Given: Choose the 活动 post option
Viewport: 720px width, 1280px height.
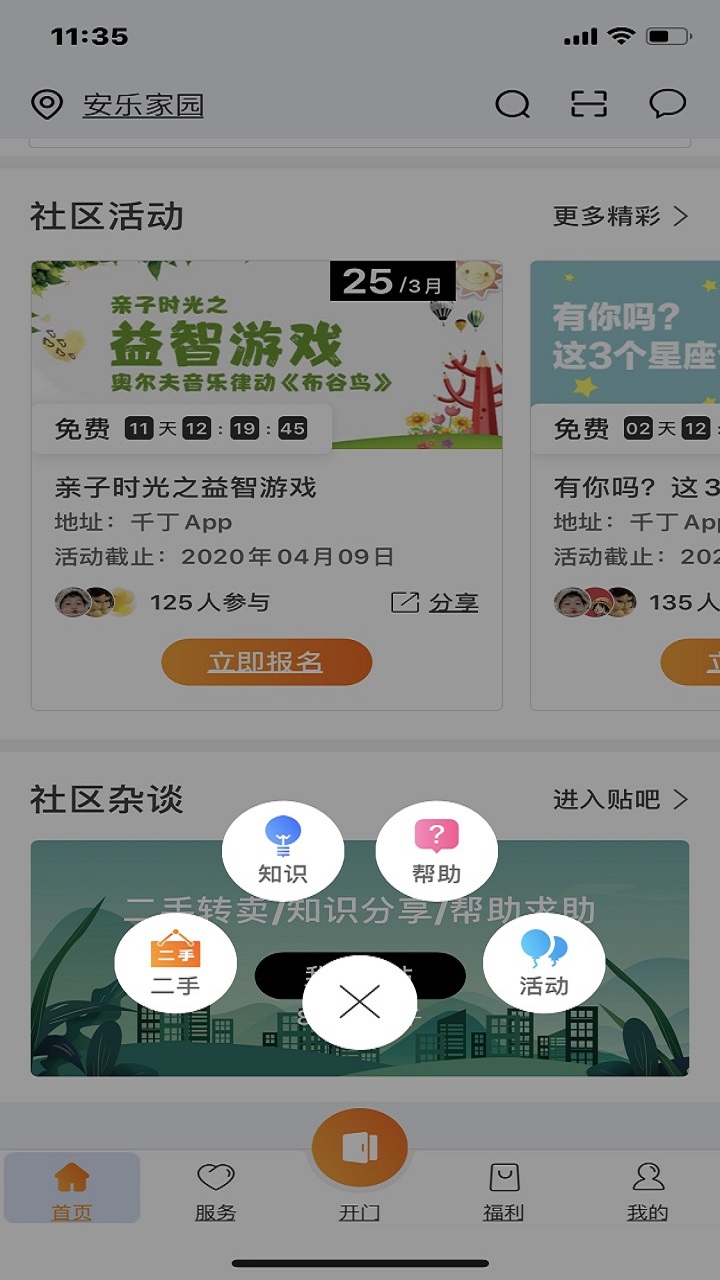Looking at the screenshot, I should coord(544,963).
